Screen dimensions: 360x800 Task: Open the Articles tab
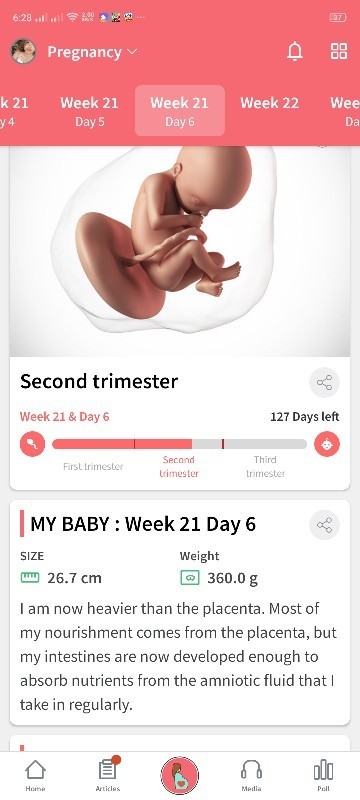click(108, 774)
